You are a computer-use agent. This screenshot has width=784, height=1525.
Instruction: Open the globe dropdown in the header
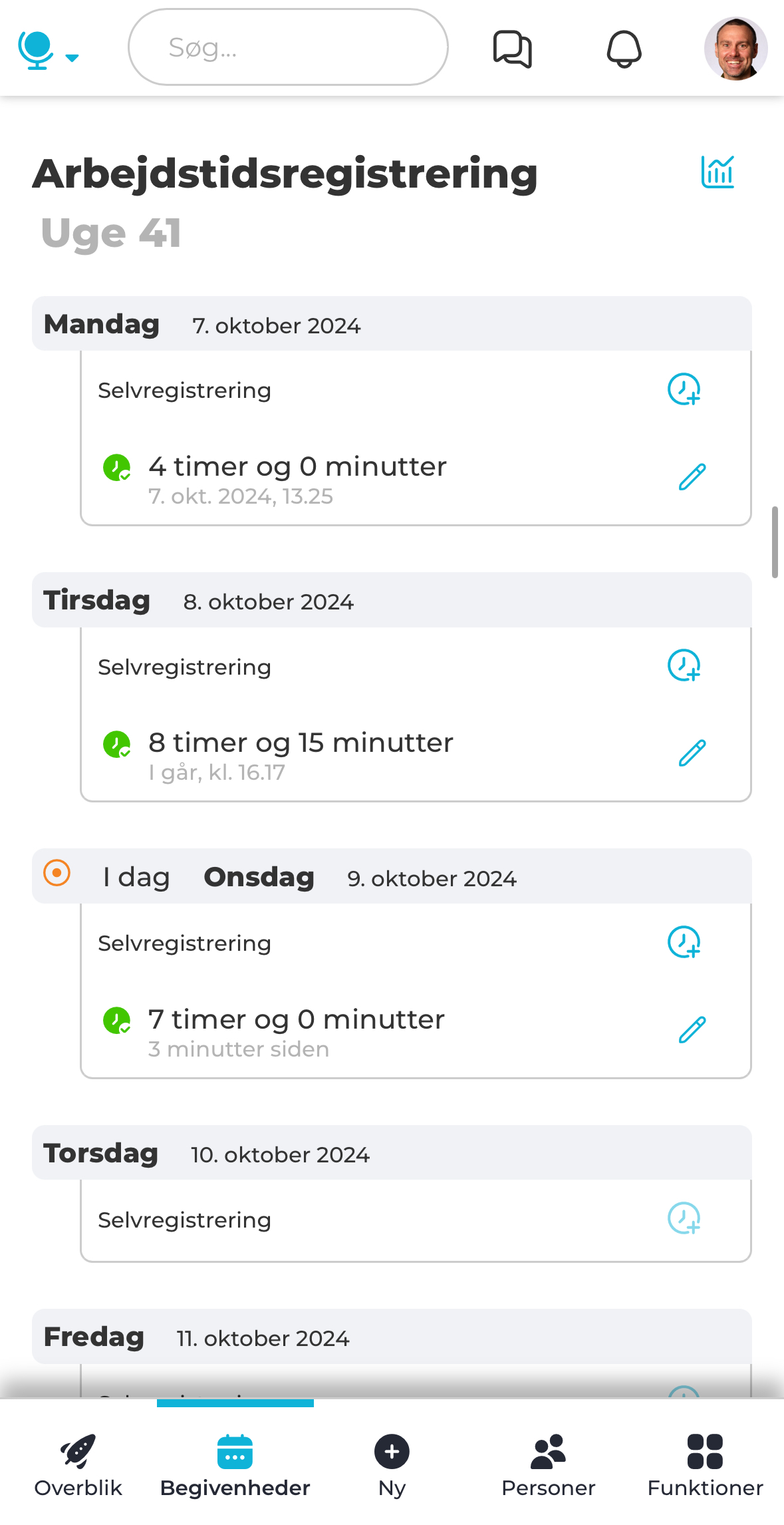tap(48, 51)
